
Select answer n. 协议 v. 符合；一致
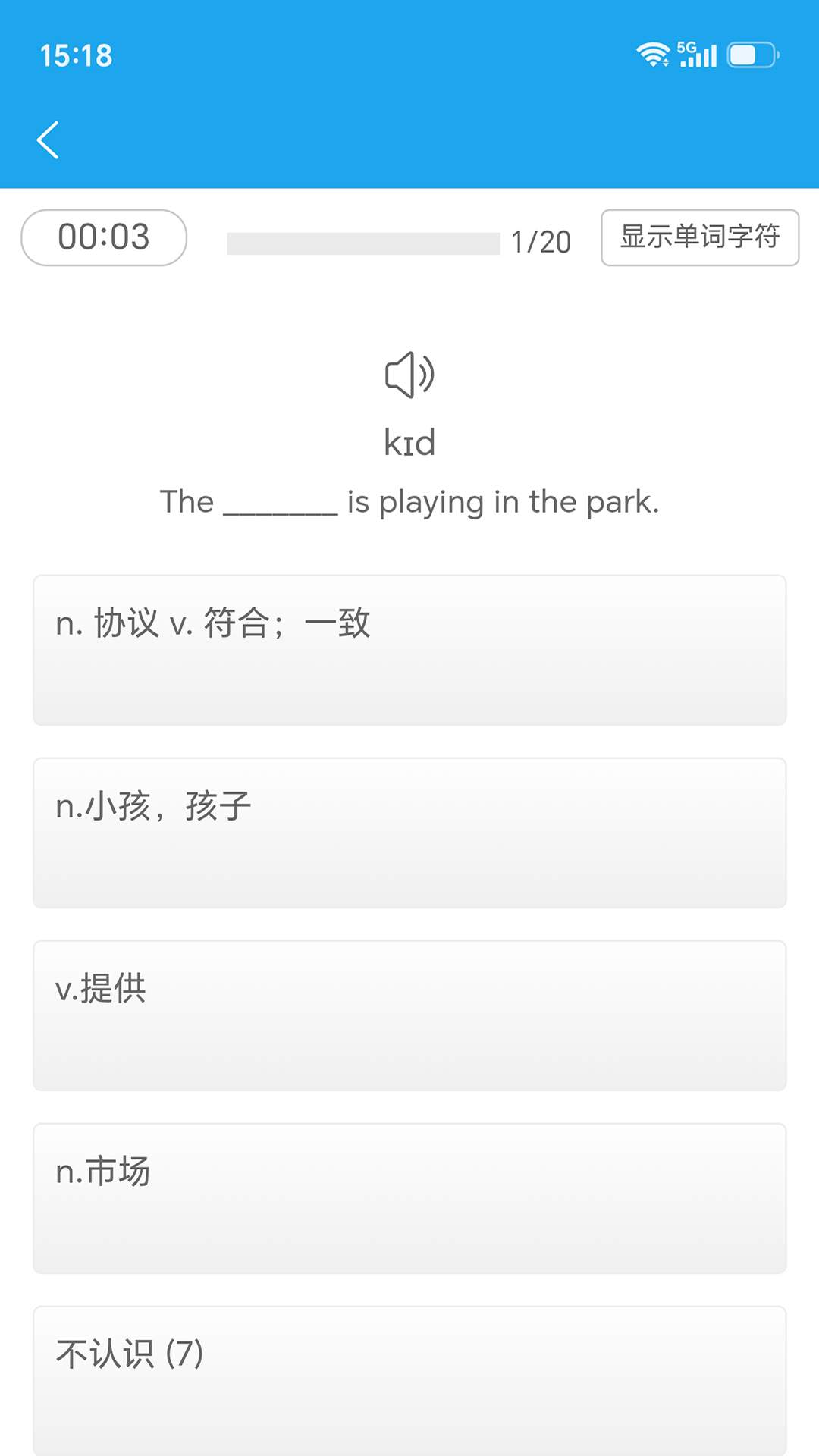pyautogui.click(x=409, y=651)
